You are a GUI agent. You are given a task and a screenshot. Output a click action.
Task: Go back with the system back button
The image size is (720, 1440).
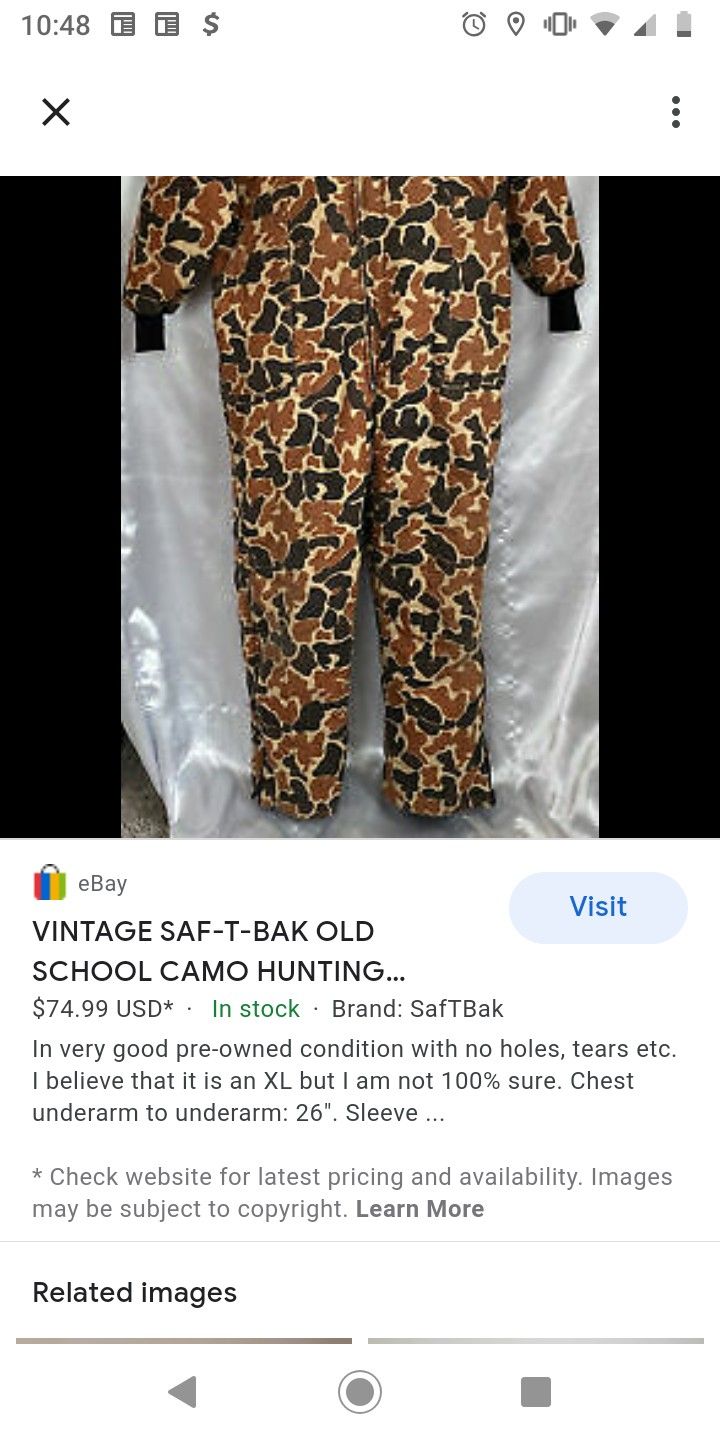click(182, 1391)
